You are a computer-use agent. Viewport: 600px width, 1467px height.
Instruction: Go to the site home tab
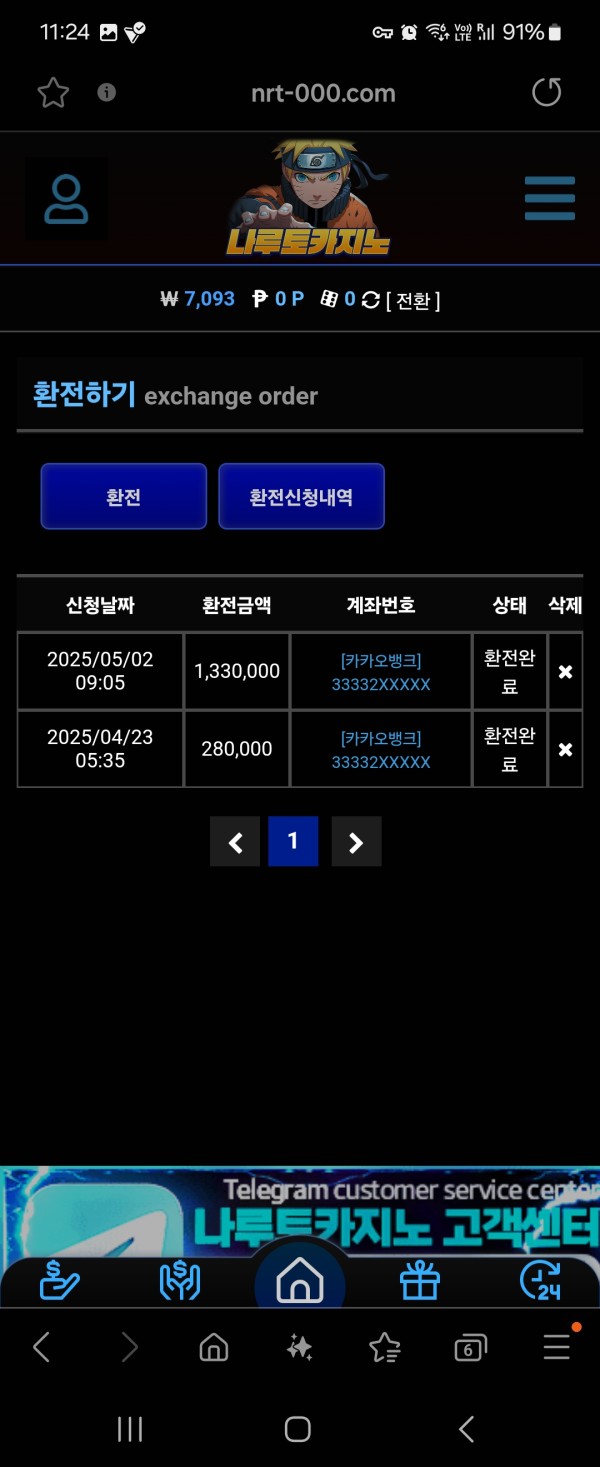(x=300, y=1281)
